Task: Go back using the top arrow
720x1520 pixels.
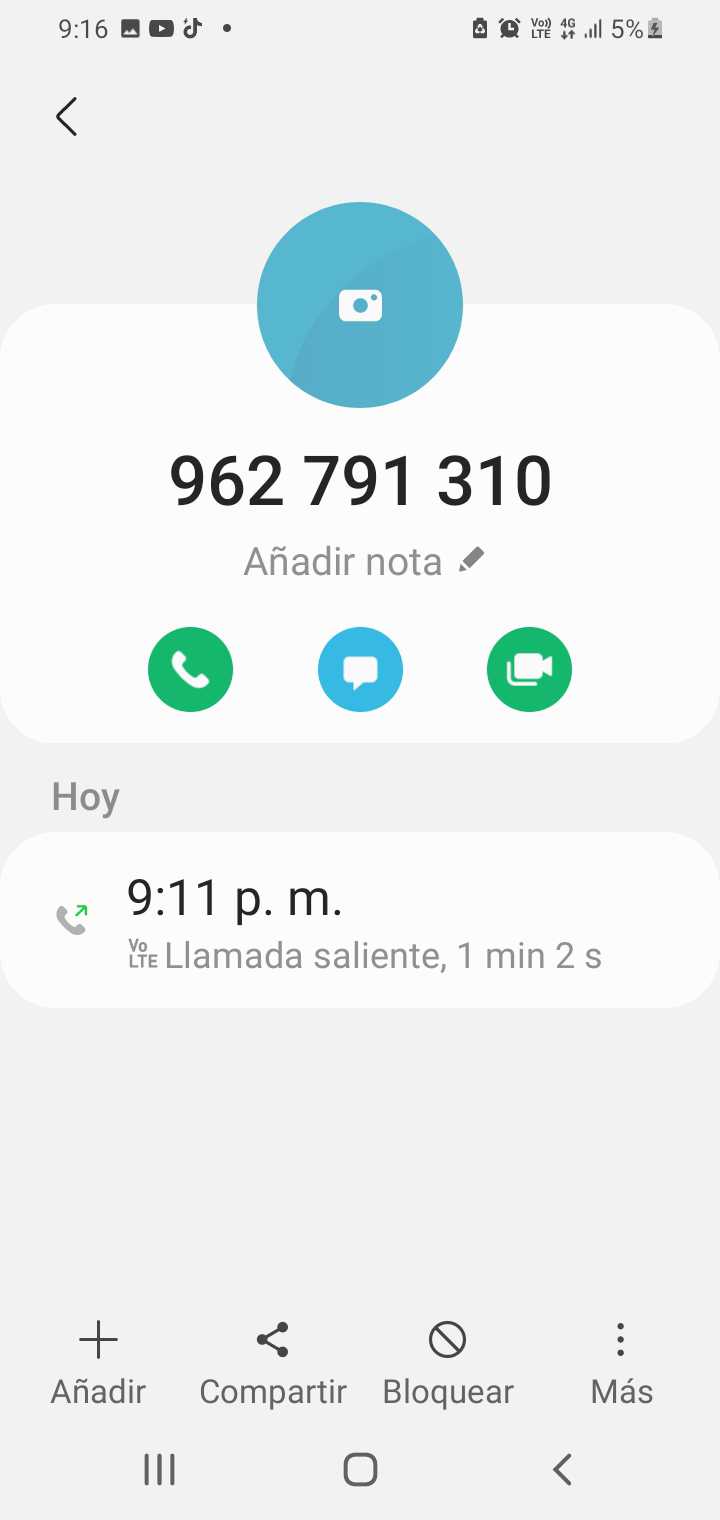Action: click(x=67, y=117)
